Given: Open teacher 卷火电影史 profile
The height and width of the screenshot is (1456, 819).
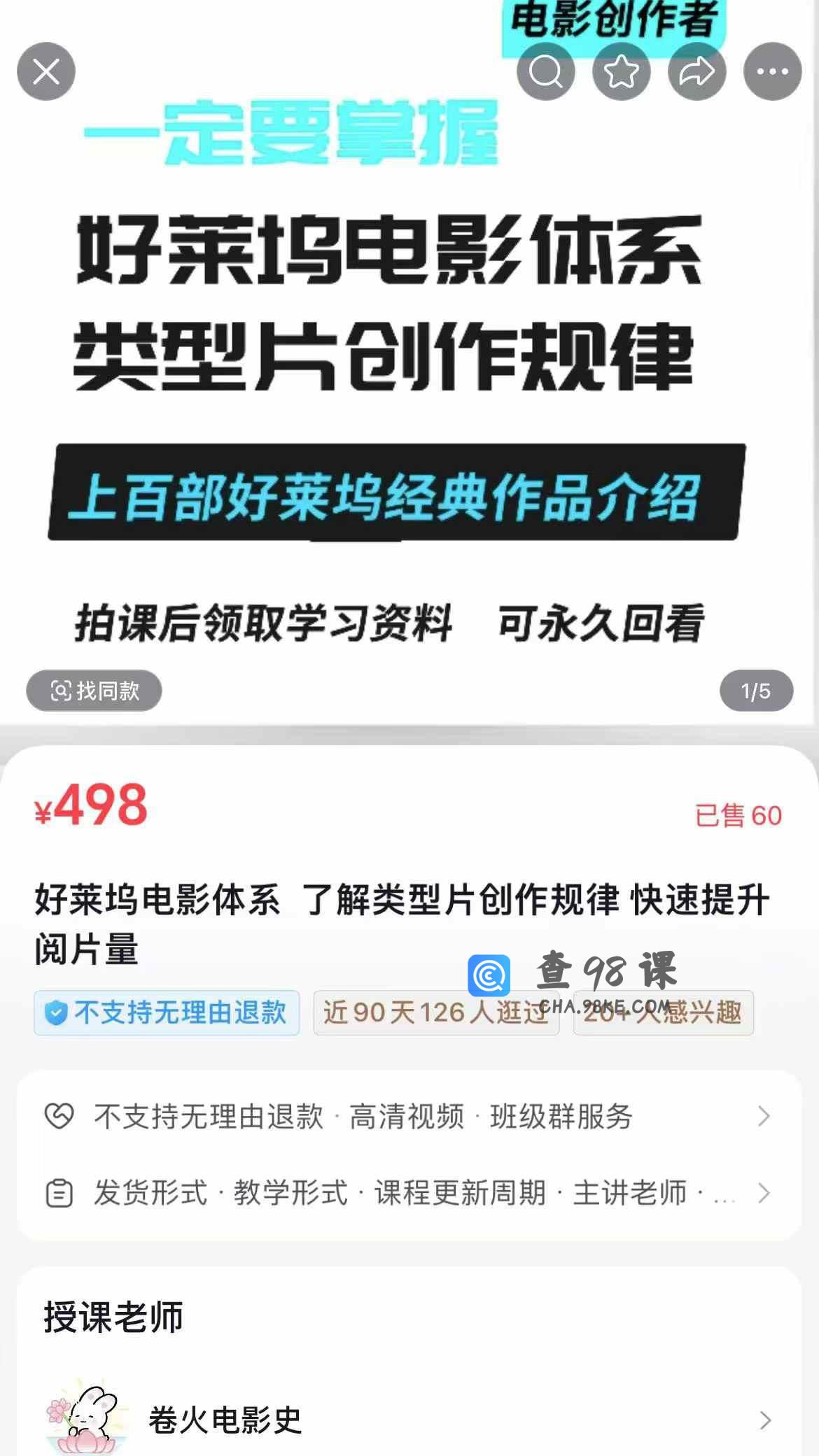Looking at the screenshot, I should click(409, 1420).
